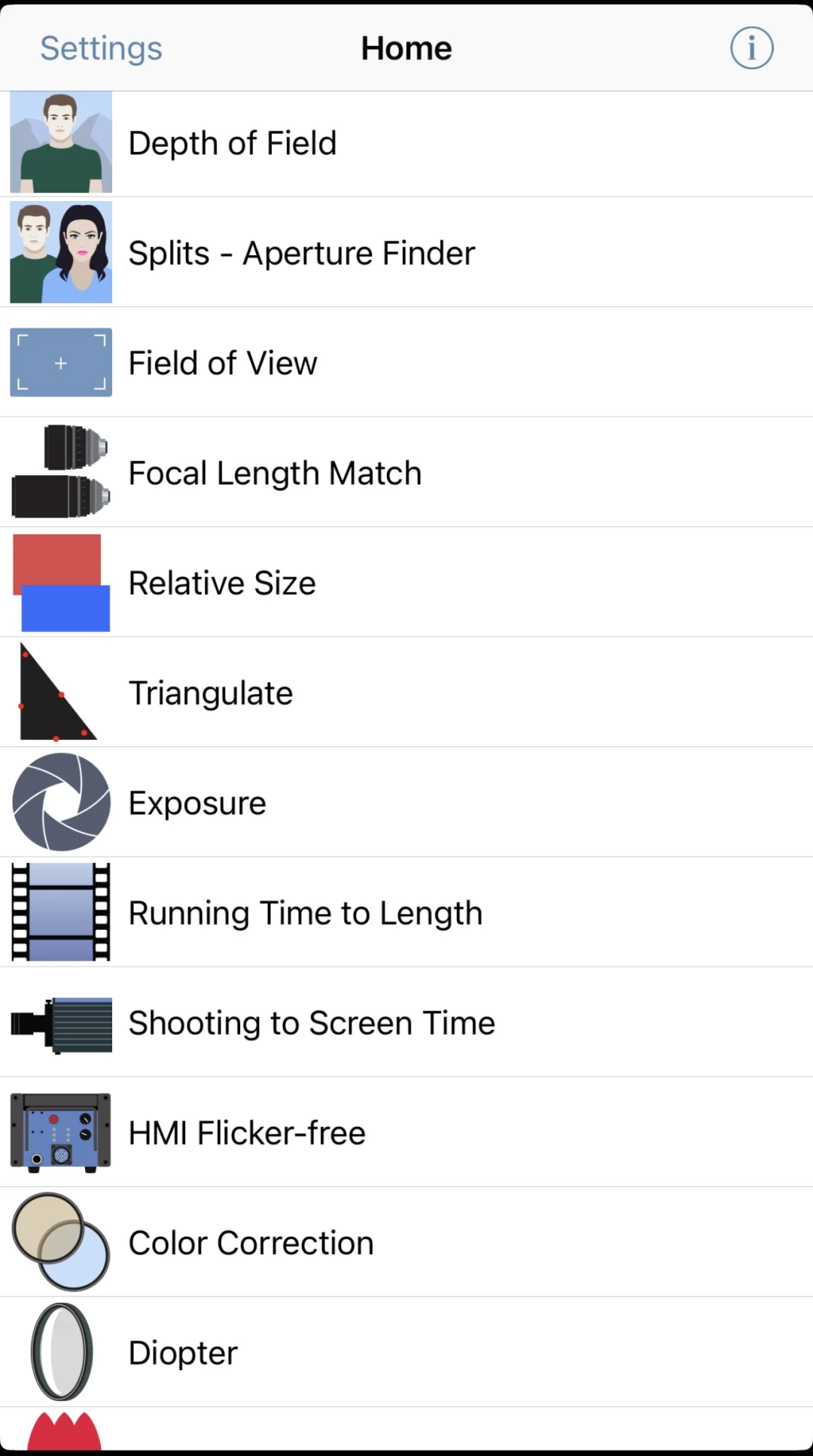The image size is (813, 1456).
Task: Open the Settings screen
Action: pyautogui.click(x=101, y=49)
